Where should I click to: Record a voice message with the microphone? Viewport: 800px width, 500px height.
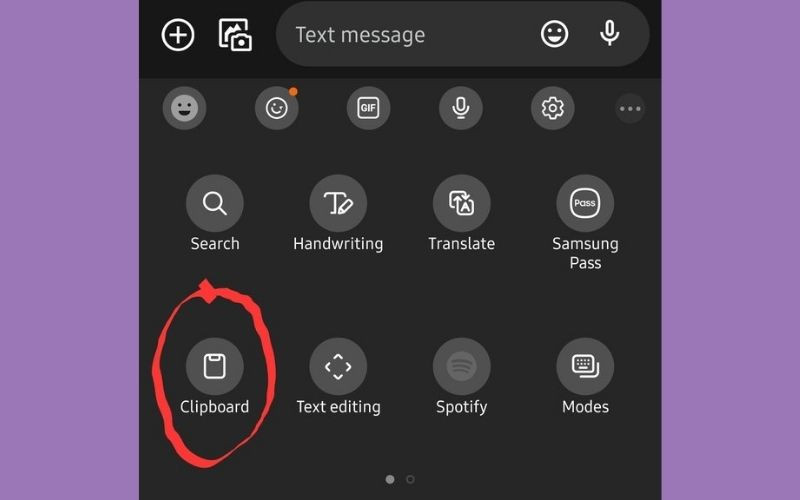pos(609,35)
